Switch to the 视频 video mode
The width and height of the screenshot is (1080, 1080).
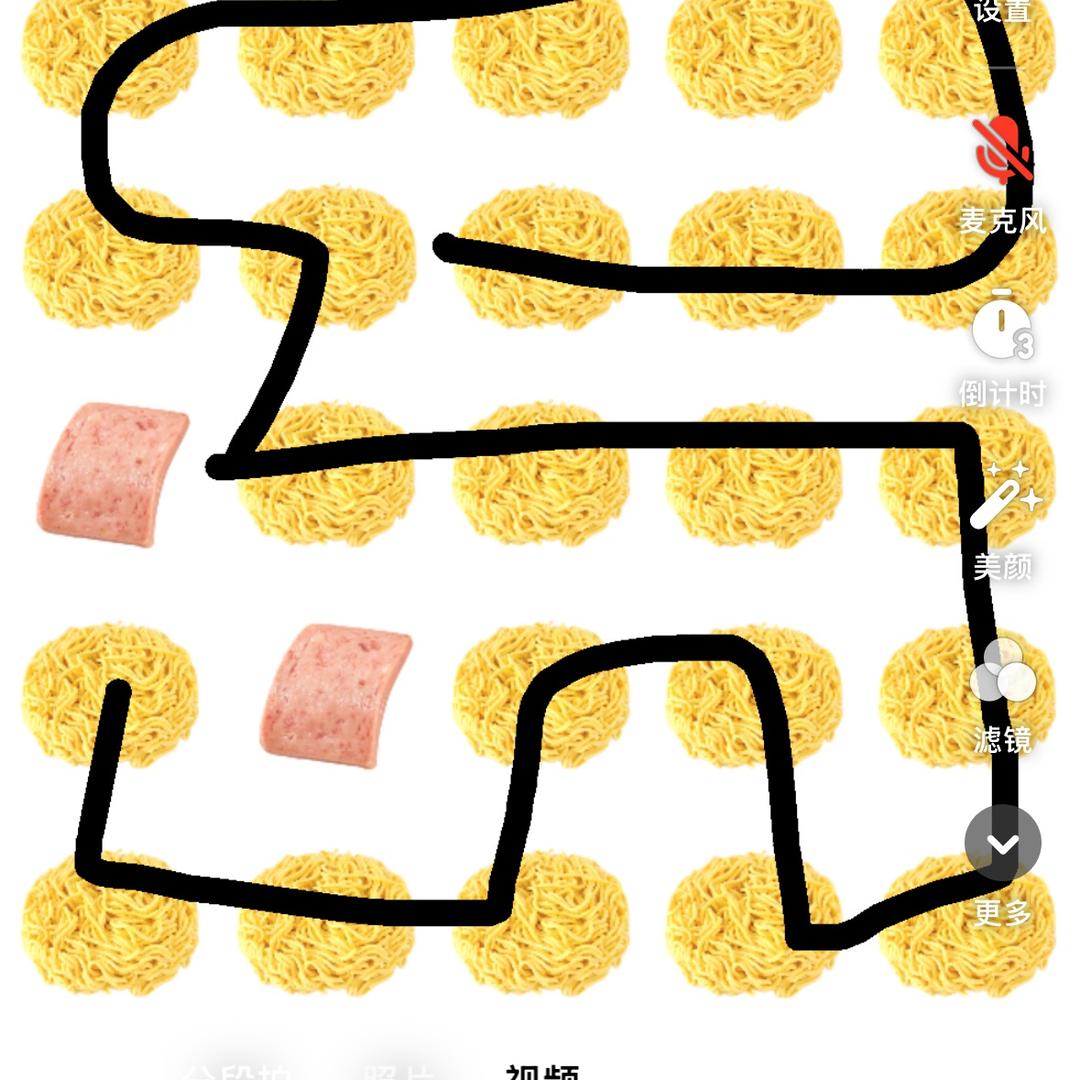tap(543, 1072)
